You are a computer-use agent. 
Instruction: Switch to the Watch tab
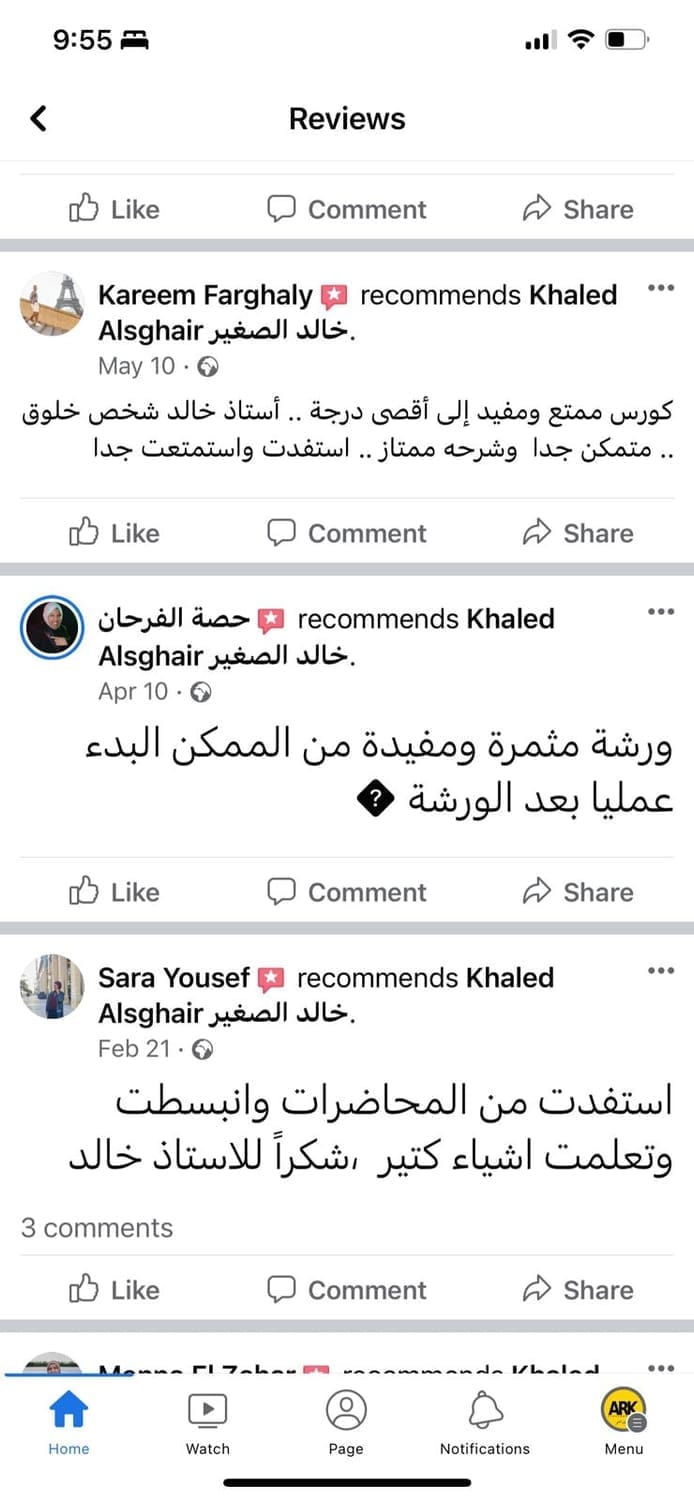pos(208,1423)
